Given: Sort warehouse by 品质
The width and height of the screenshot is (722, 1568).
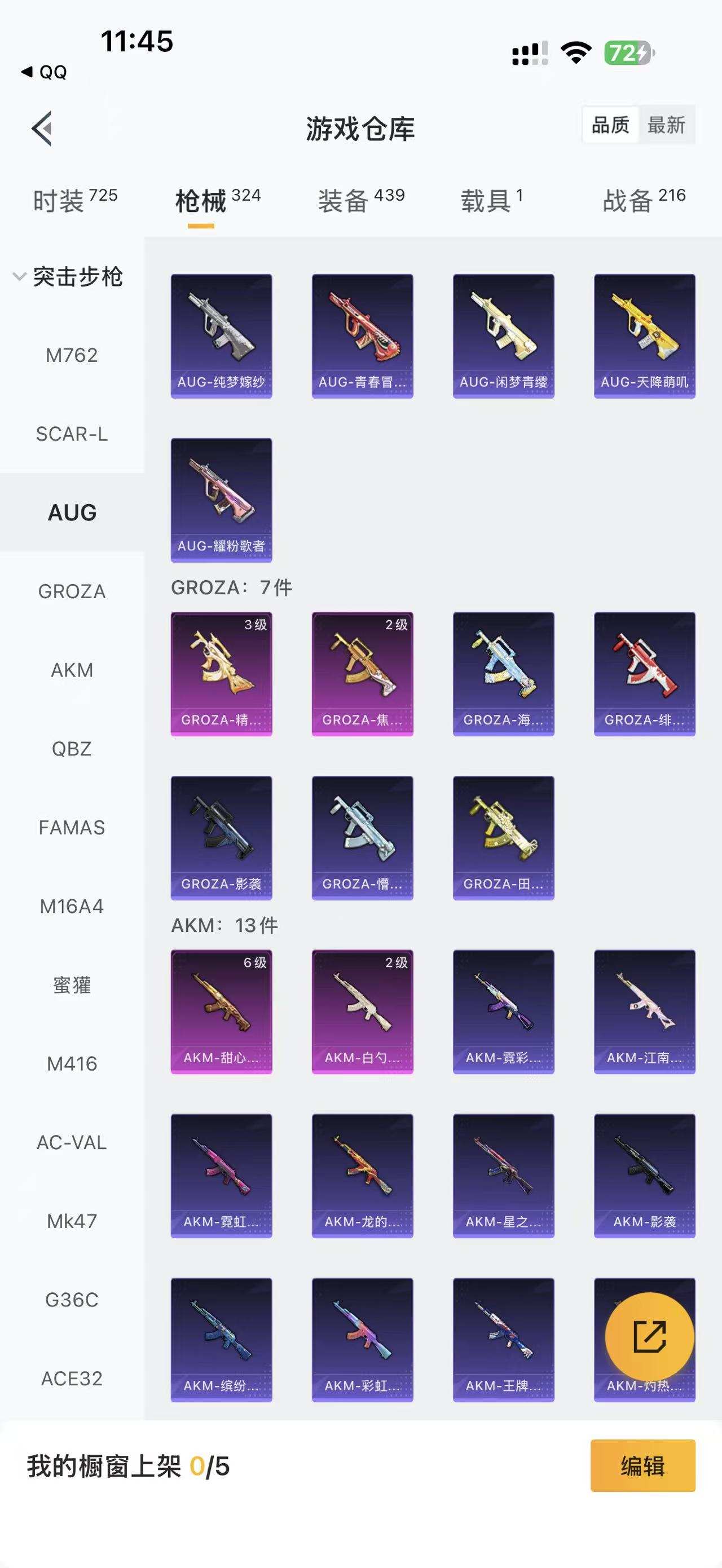Looking at the screenshot, I should click(610, 125).
